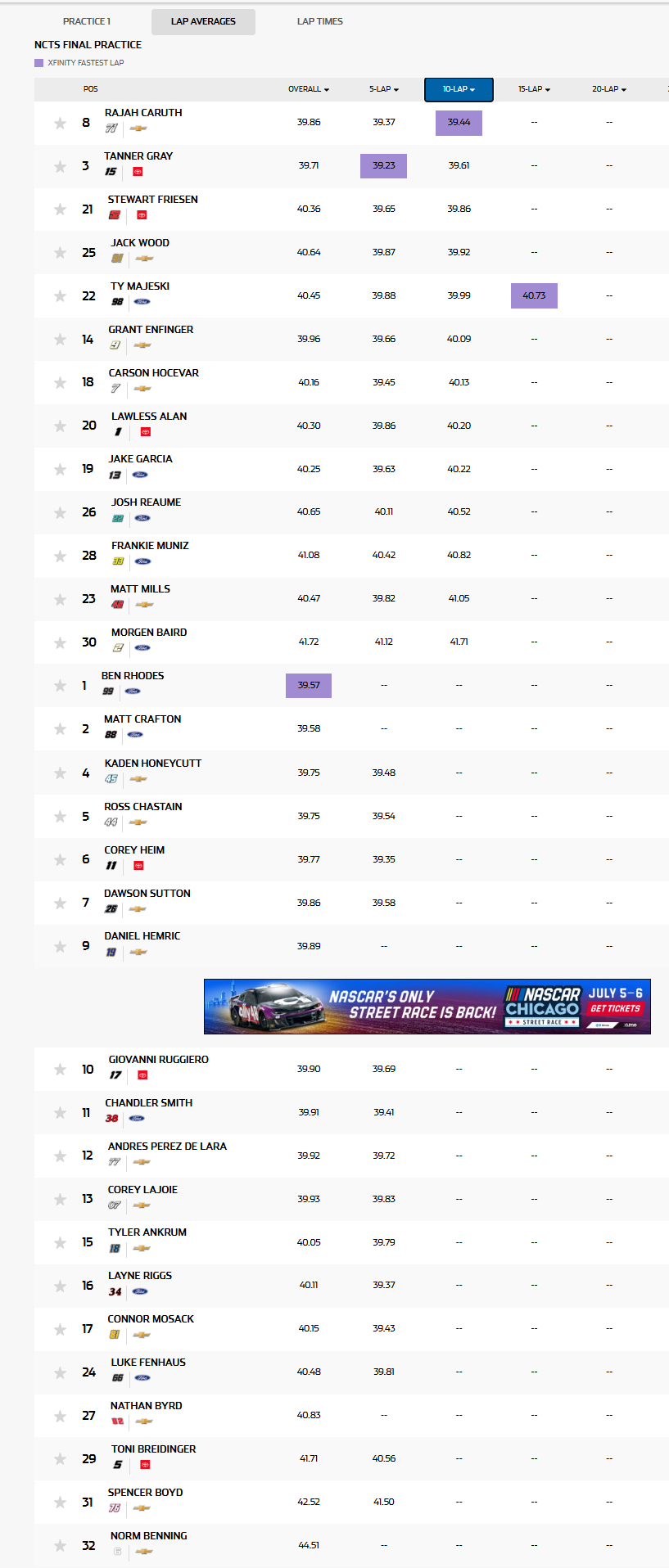
Task: Favorite Ross Chastain using the star
Action: 60,817
